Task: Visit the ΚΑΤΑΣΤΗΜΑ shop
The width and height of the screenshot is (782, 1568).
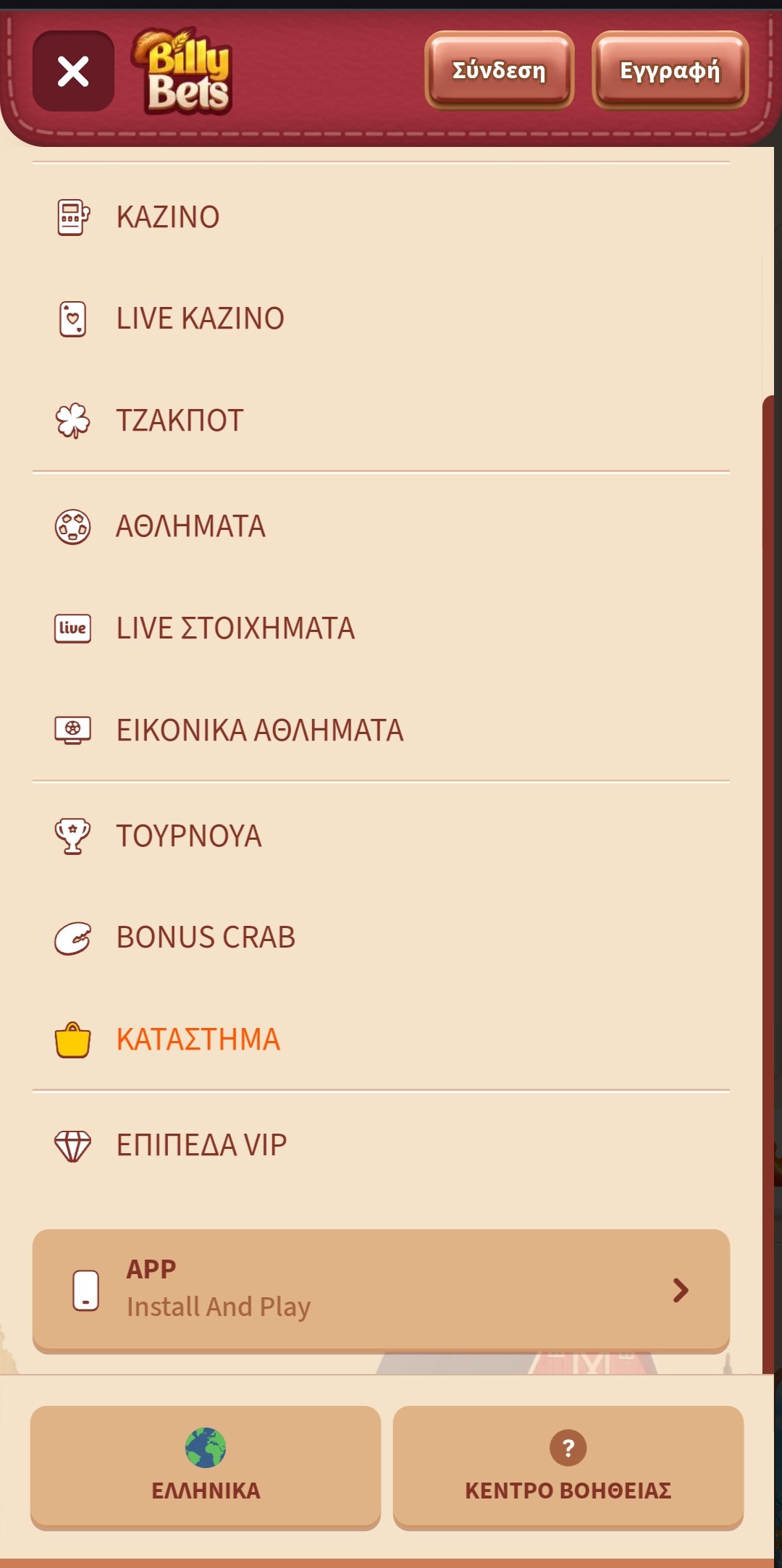Action: coord(198,1040)
